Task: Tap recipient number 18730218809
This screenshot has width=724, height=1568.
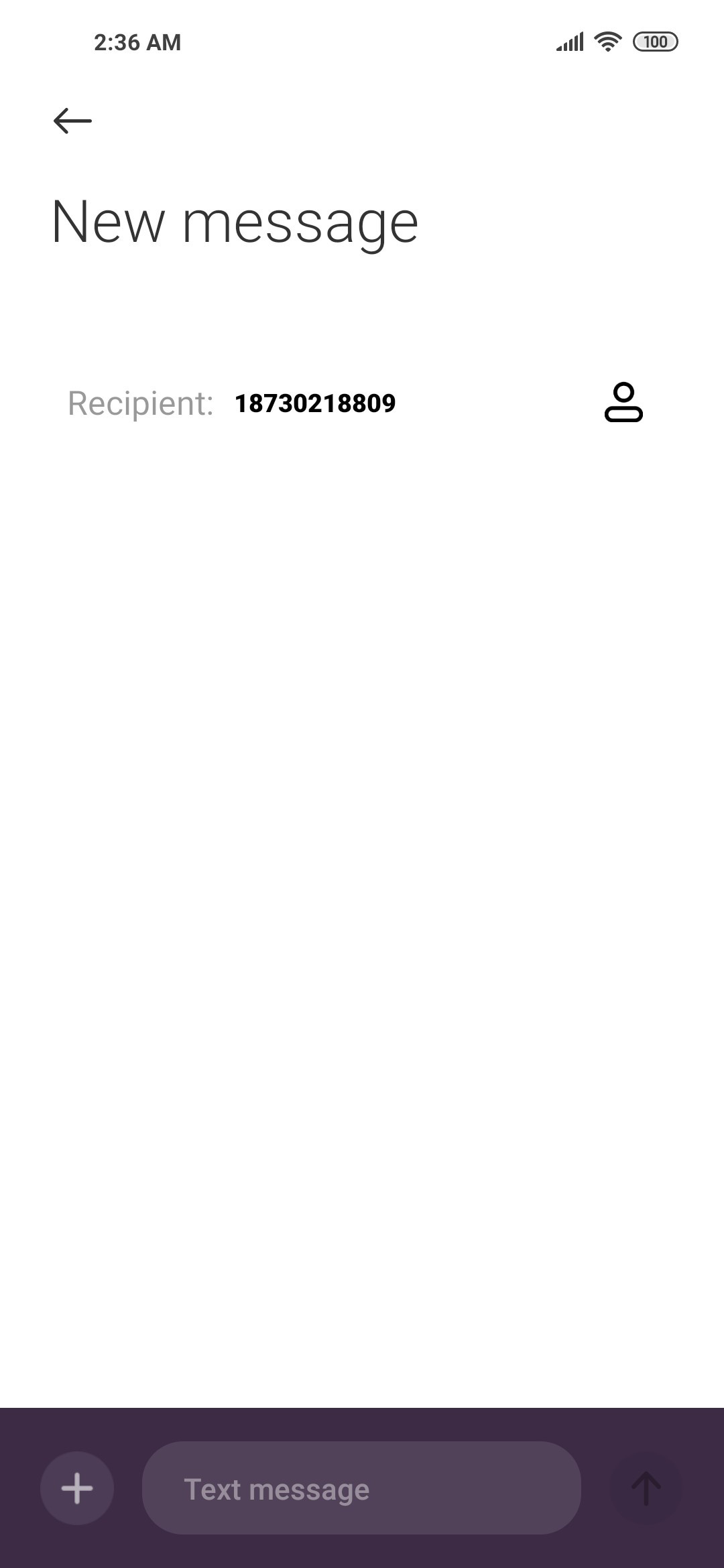Action: (x=315, y=403)
